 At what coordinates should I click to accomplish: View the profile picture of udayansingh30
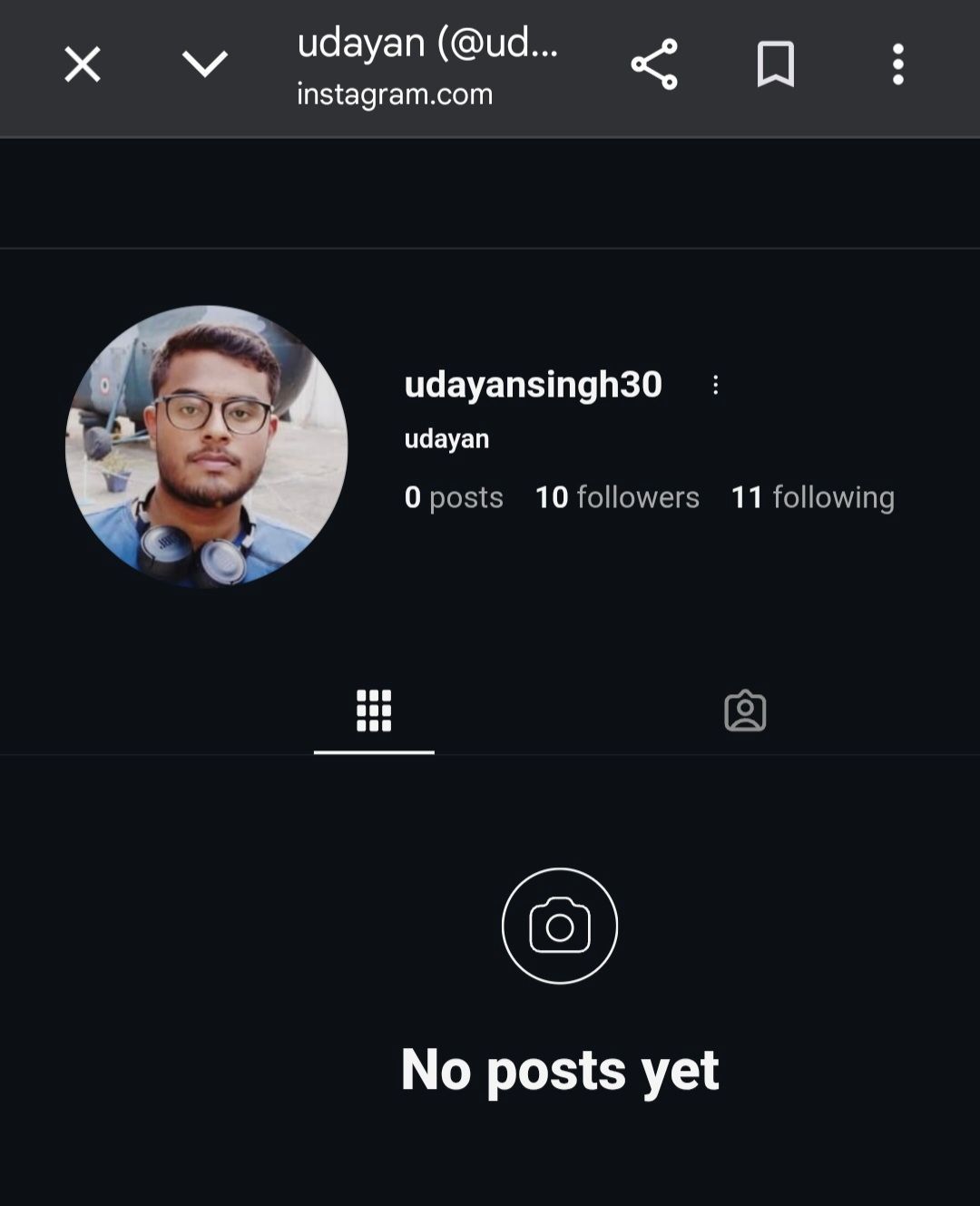tap(207, 446)
